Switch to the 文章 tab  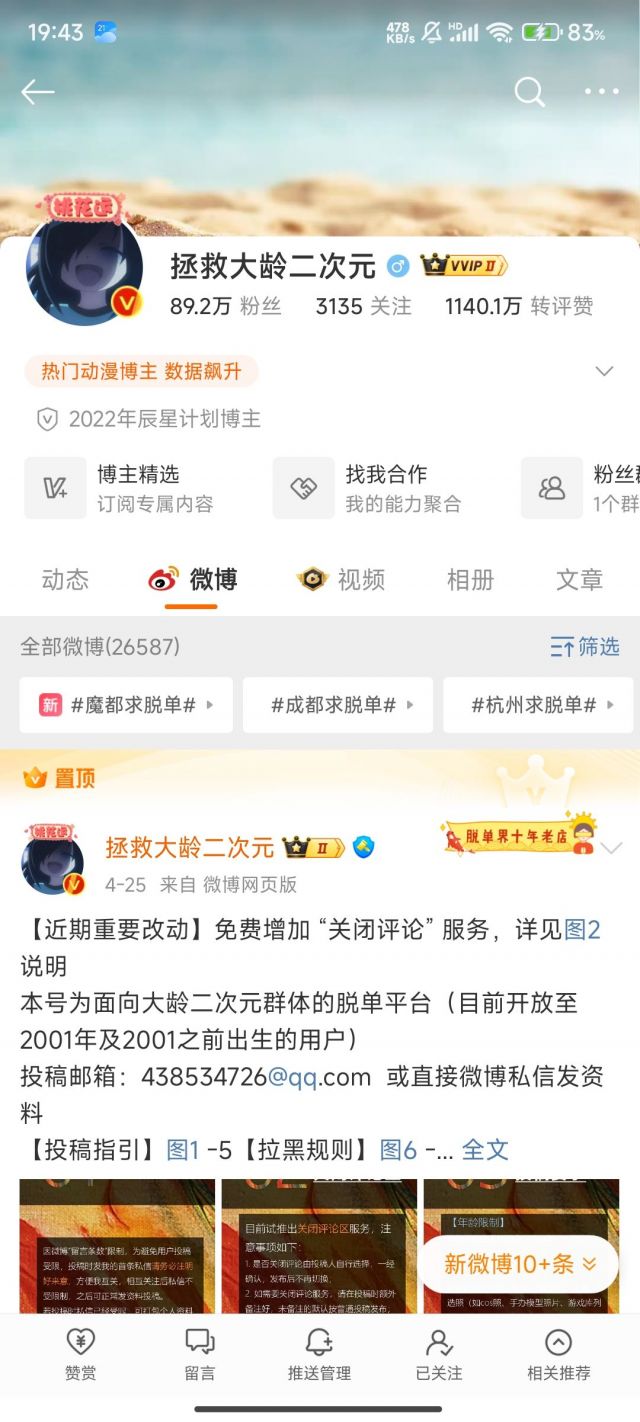pos(580,579)
